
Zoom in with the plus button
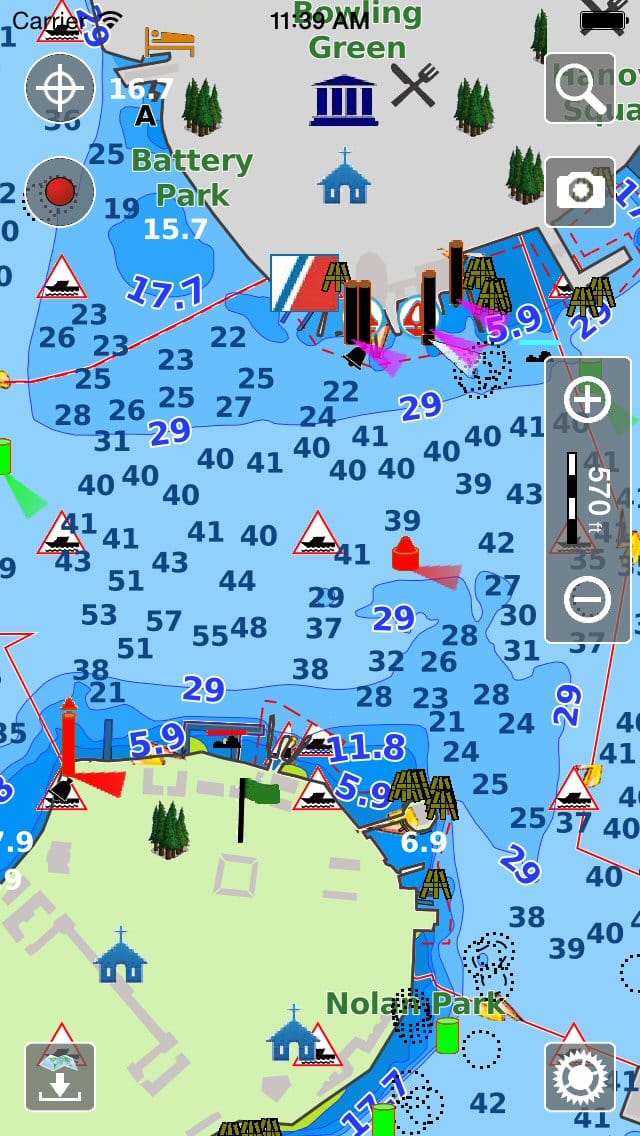587,399
